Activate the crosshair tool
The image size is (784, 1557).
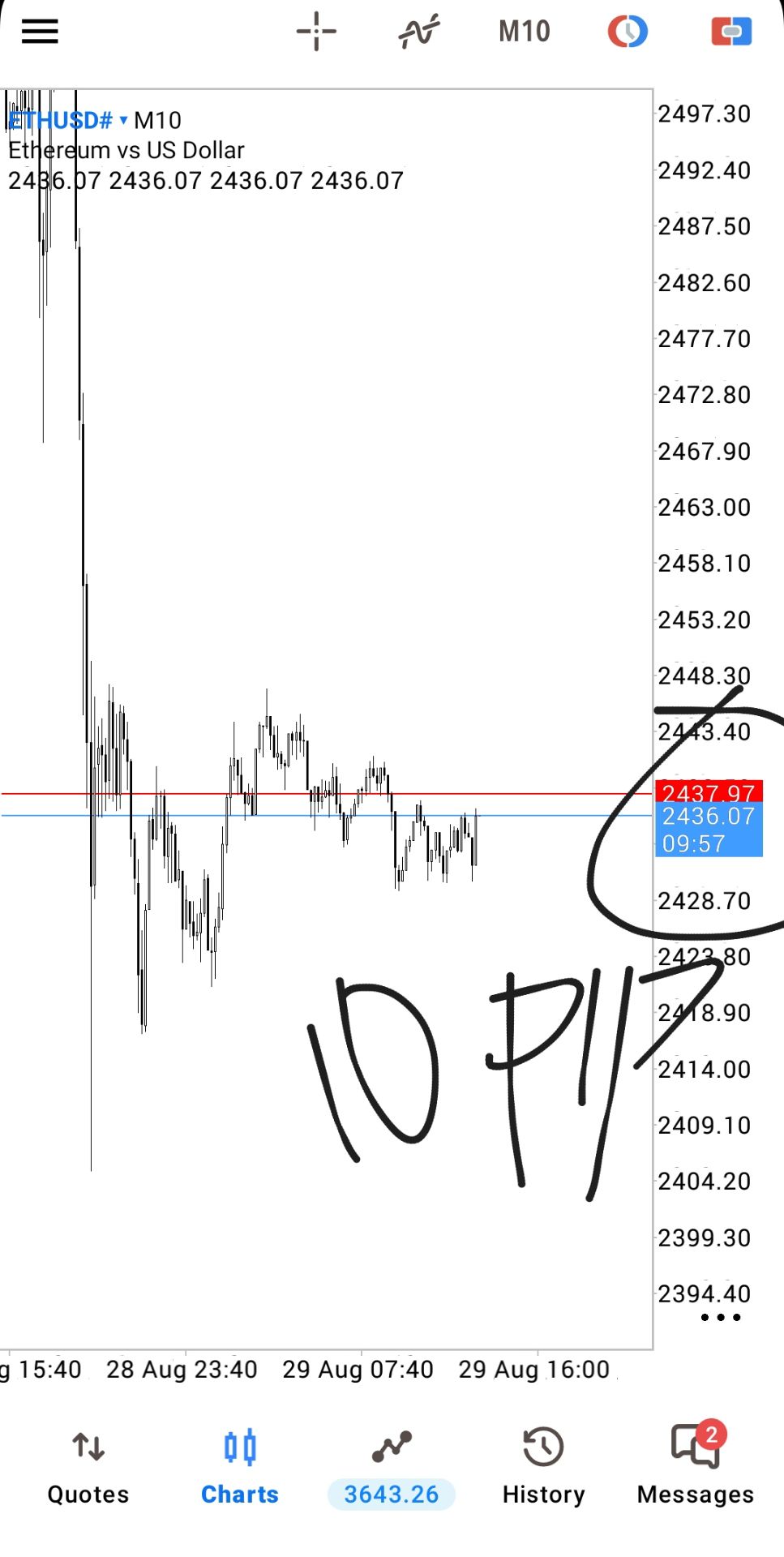[x=316, y=32]
